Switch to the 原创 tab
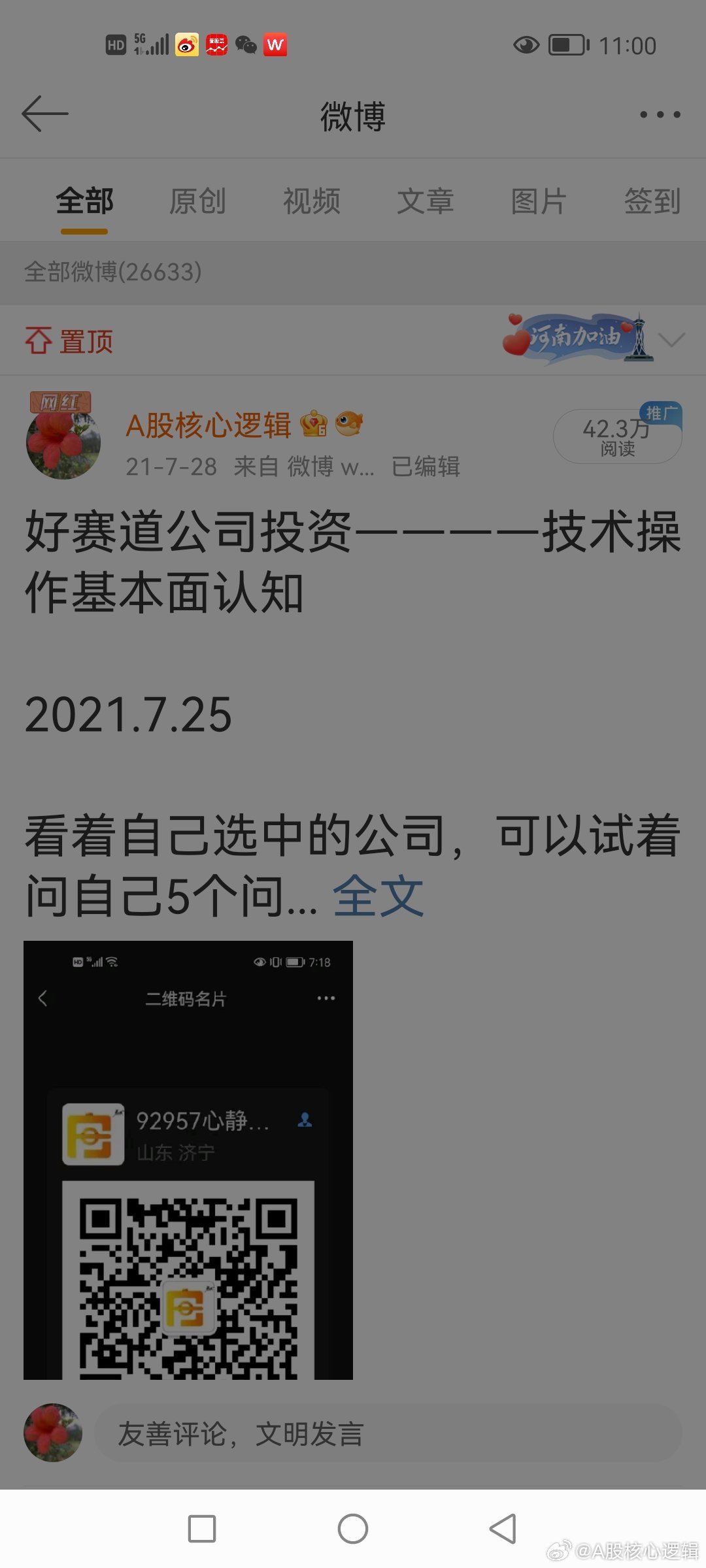 pyautogui.click(x=197, y=201)
